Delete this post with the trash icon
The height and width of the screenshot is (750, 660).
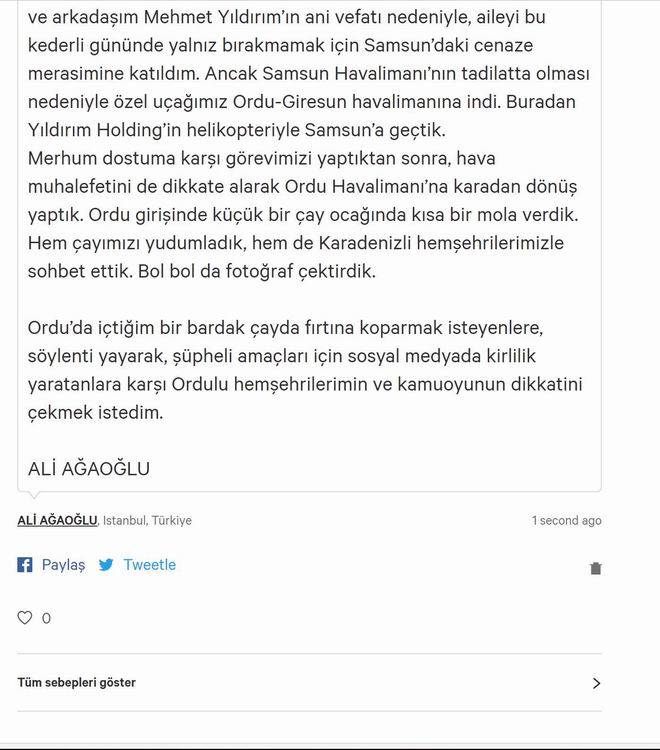tap(596, 568)
